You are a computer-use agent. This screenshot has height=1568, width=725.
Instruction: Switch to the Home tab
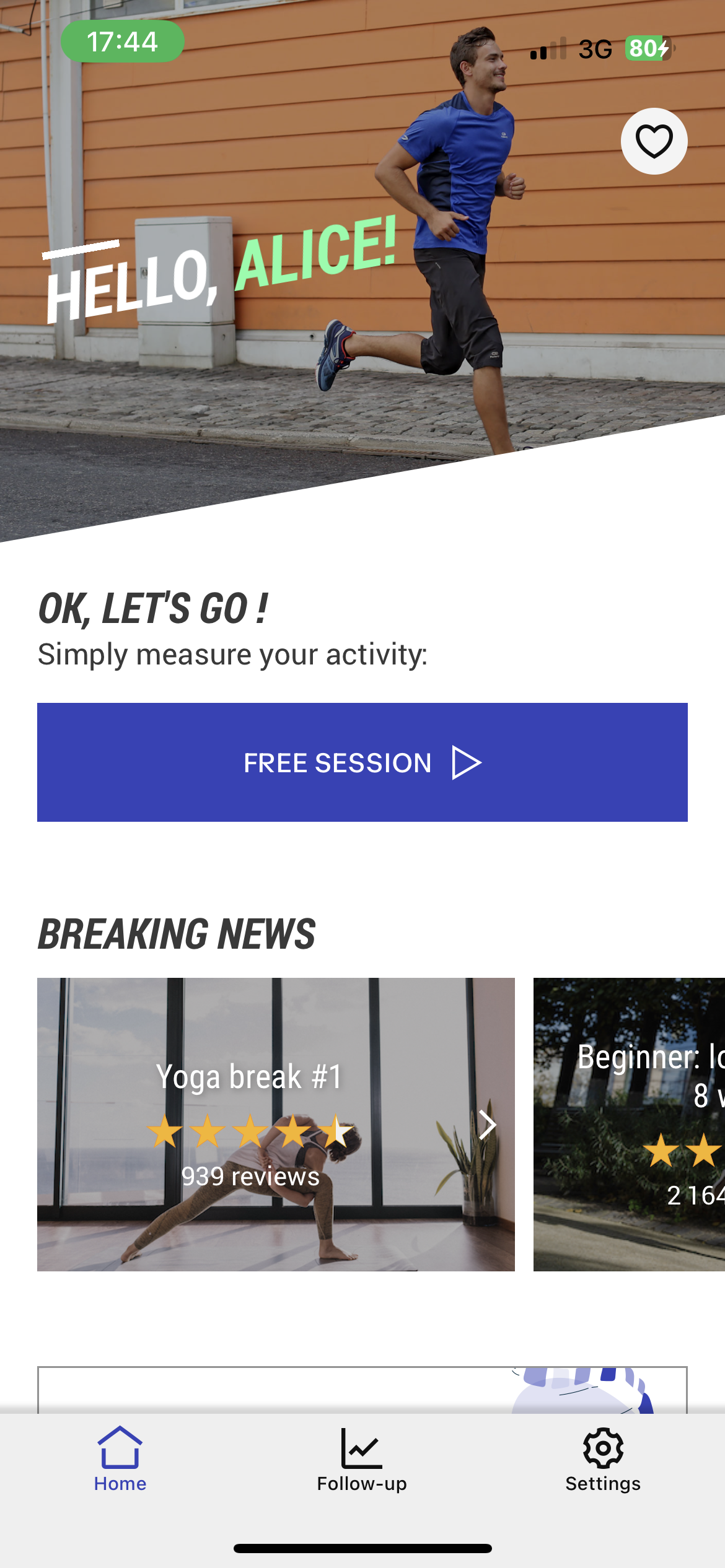pos(120,1458)
